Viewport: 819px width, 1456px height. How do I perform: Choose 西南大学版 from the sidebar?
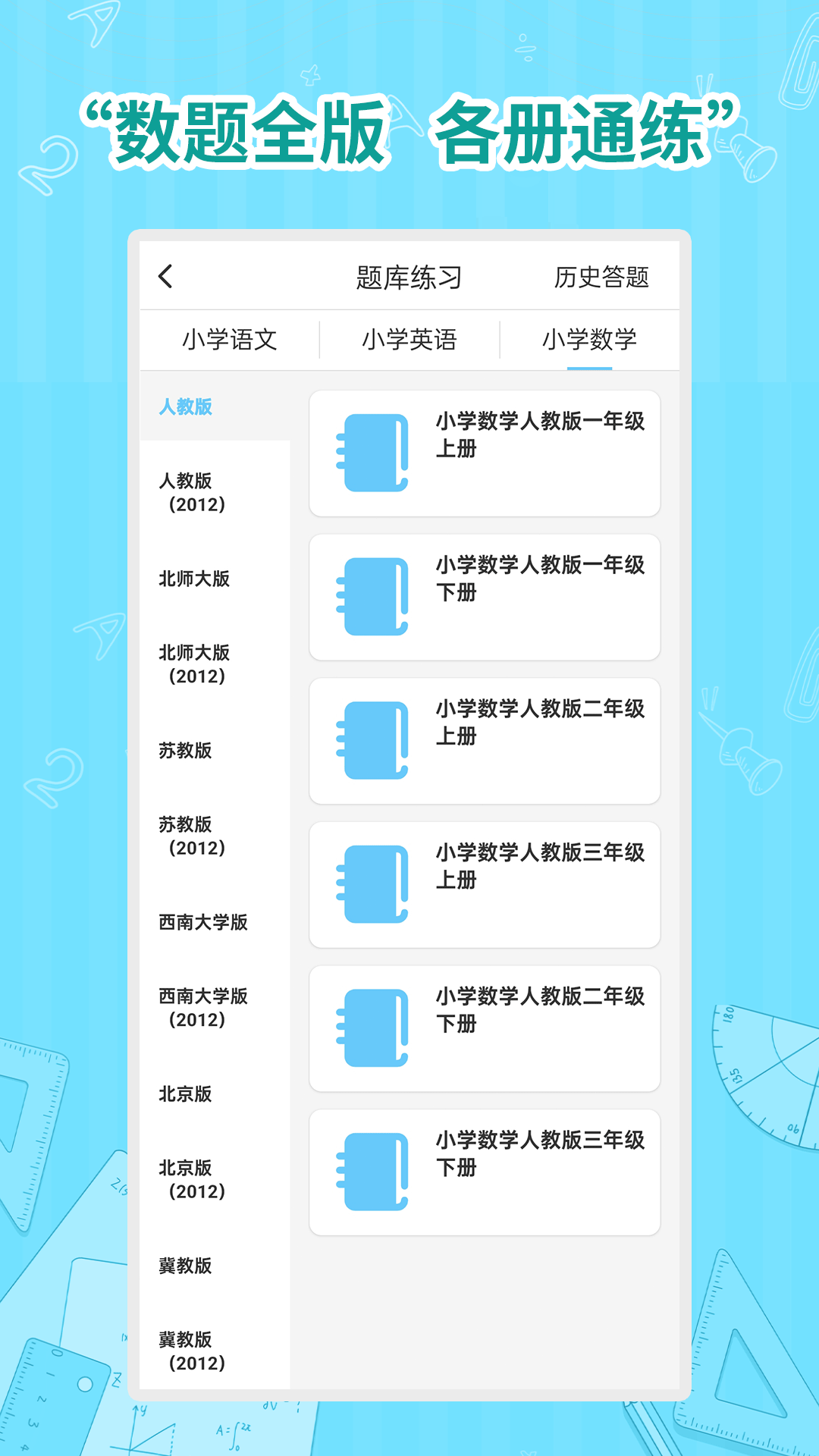[x=202, y=924]
